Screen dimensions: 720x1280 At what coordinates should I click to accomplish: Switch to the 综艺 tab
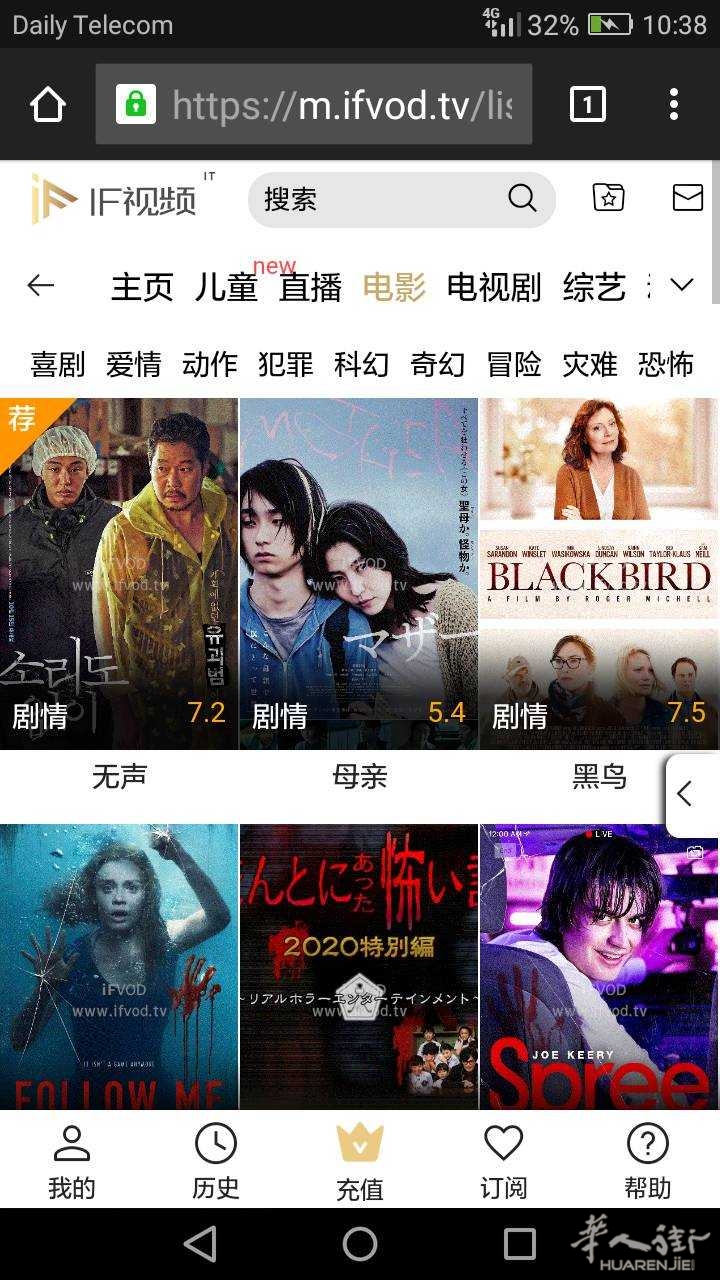click(594, 288)
